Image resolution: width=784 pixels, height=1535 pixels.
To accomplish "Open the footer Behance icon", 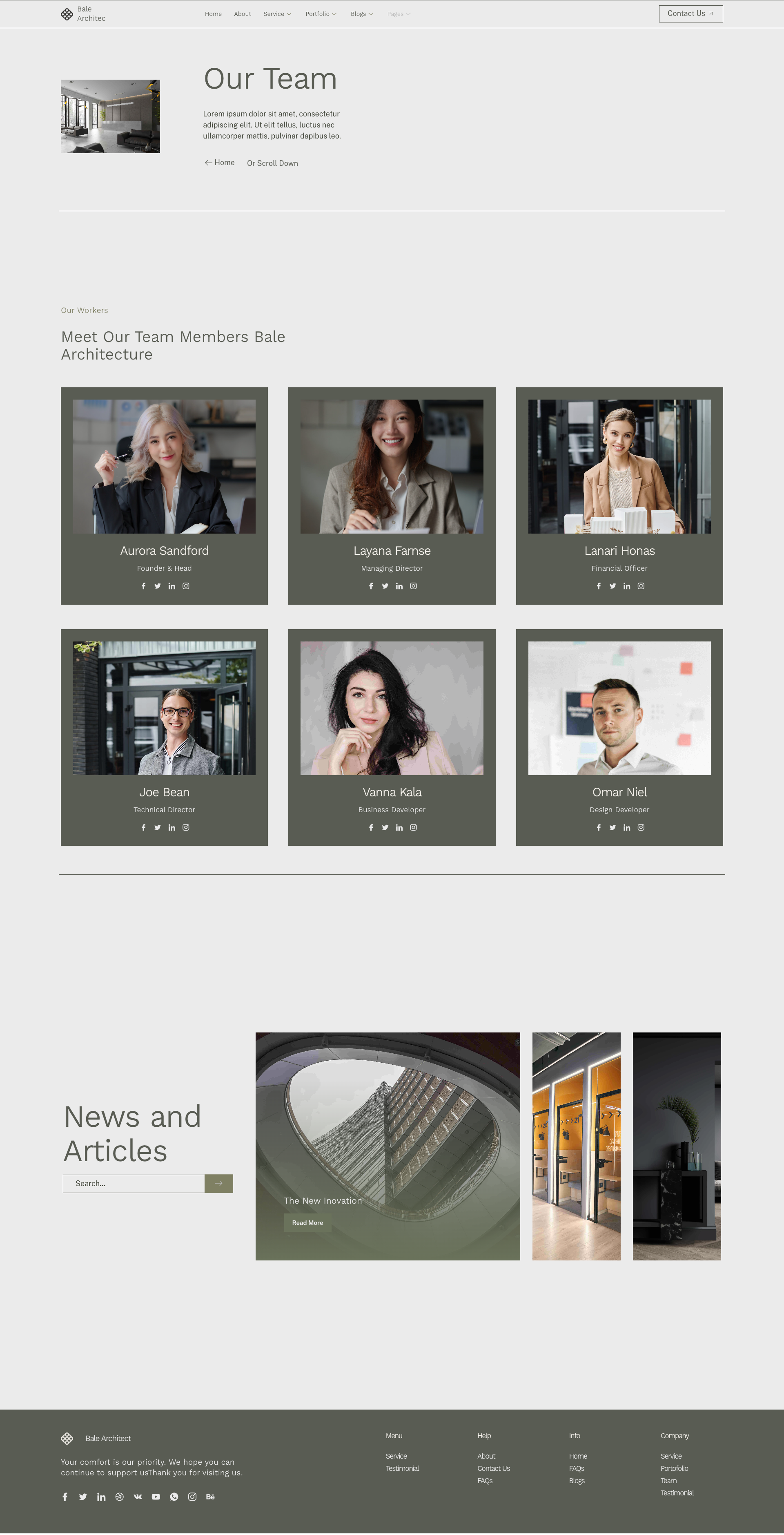I will 210,1496.
